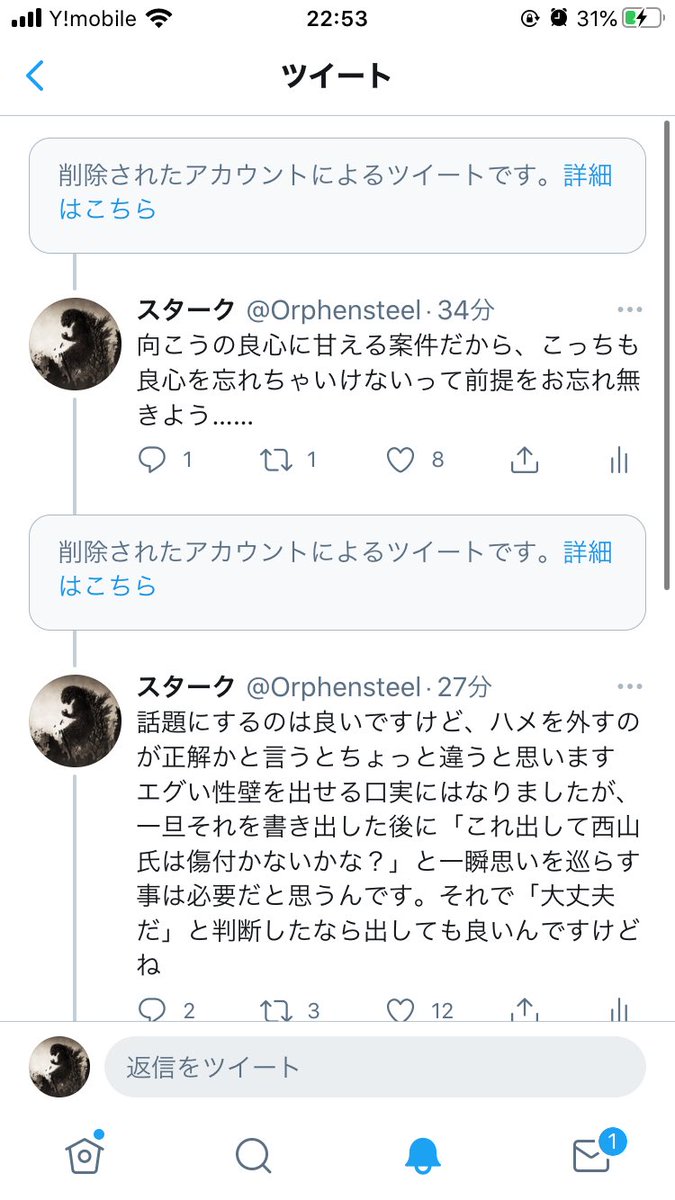Open スターク's profile from the 27分 tweet avatar
675x1200 pixels.
[x=75, y=720]
